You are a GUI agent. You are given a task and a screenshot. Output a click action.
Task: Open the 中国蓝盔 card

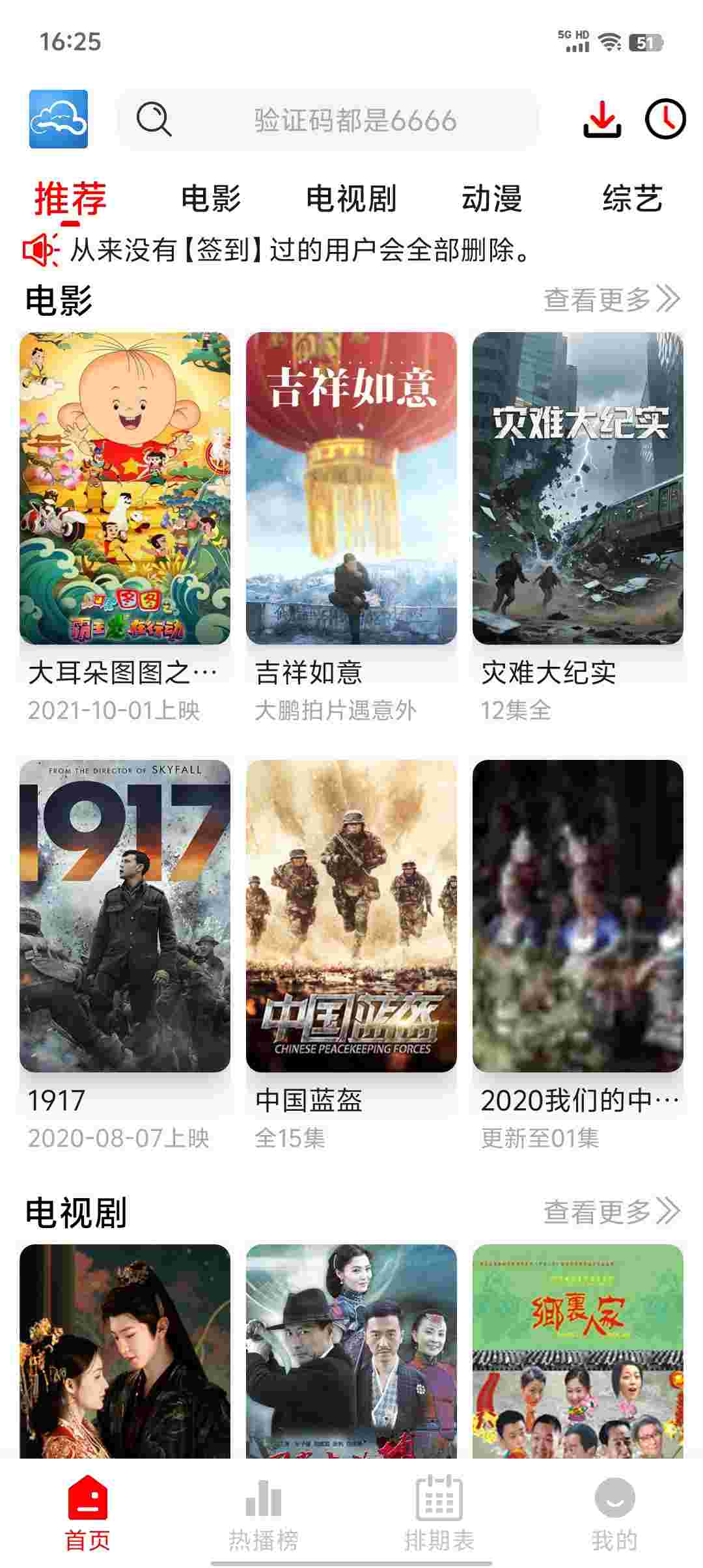pyautogui.click(x=351, y=916)
